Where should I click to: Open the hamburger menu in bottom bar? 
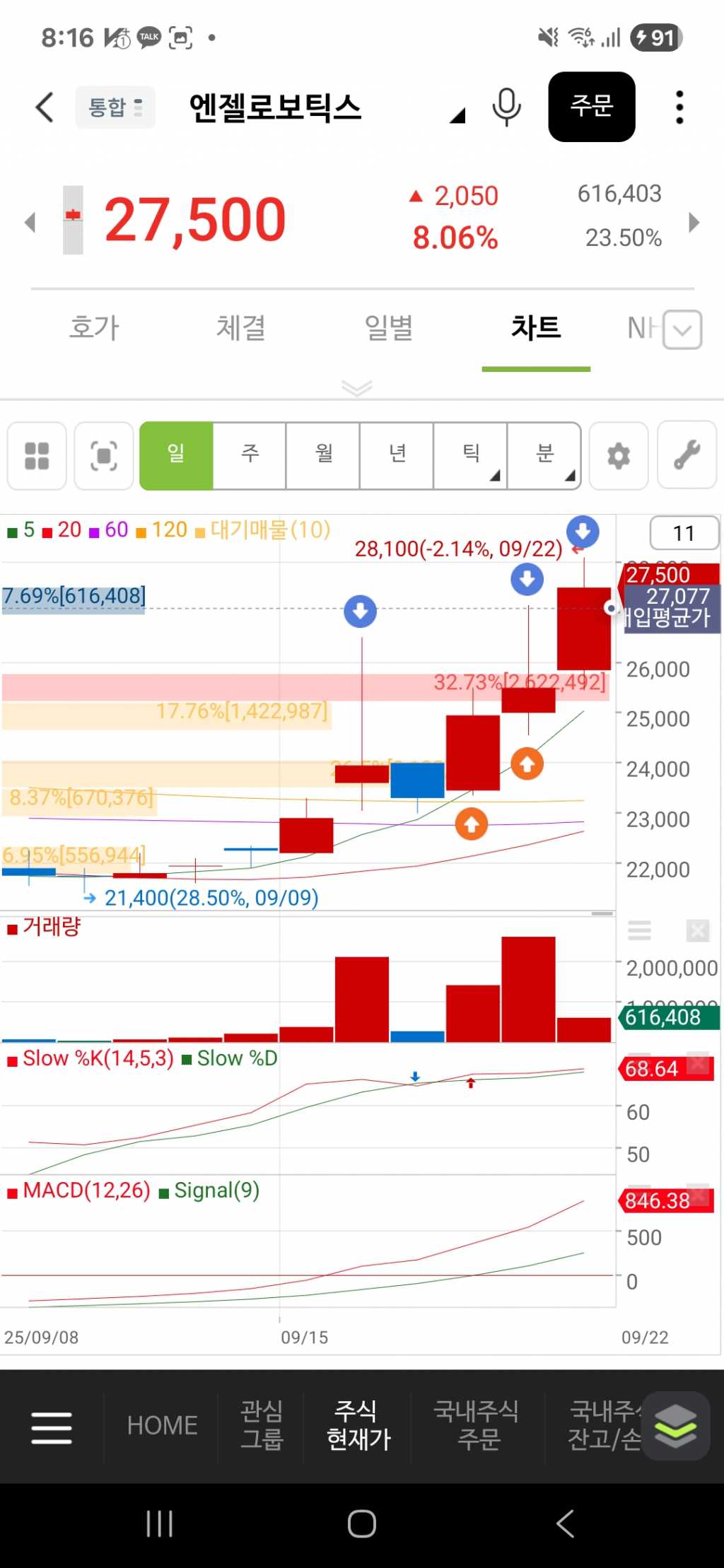(x=52, y=1427)
